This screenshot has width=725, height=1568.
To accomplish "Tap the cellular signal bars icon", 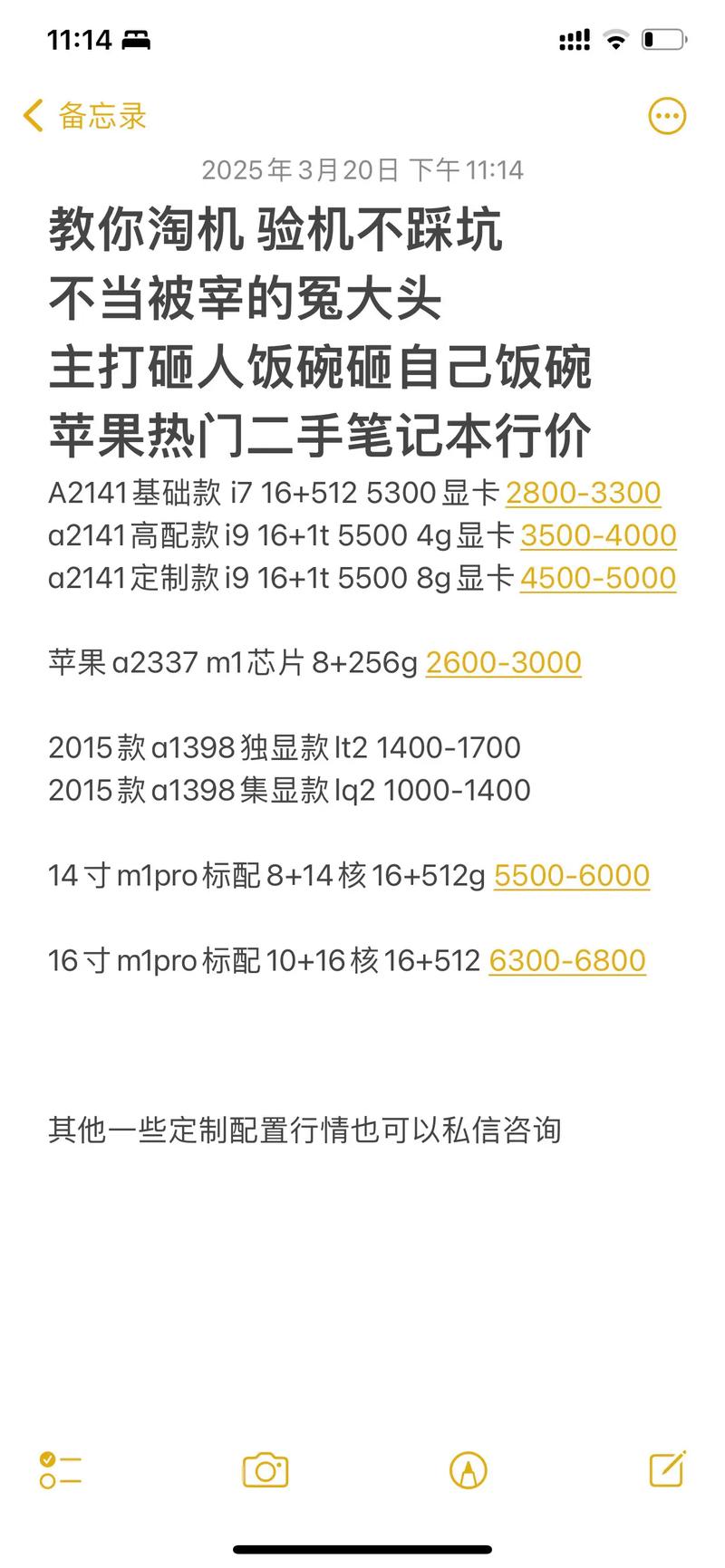I will pos(573,40).
